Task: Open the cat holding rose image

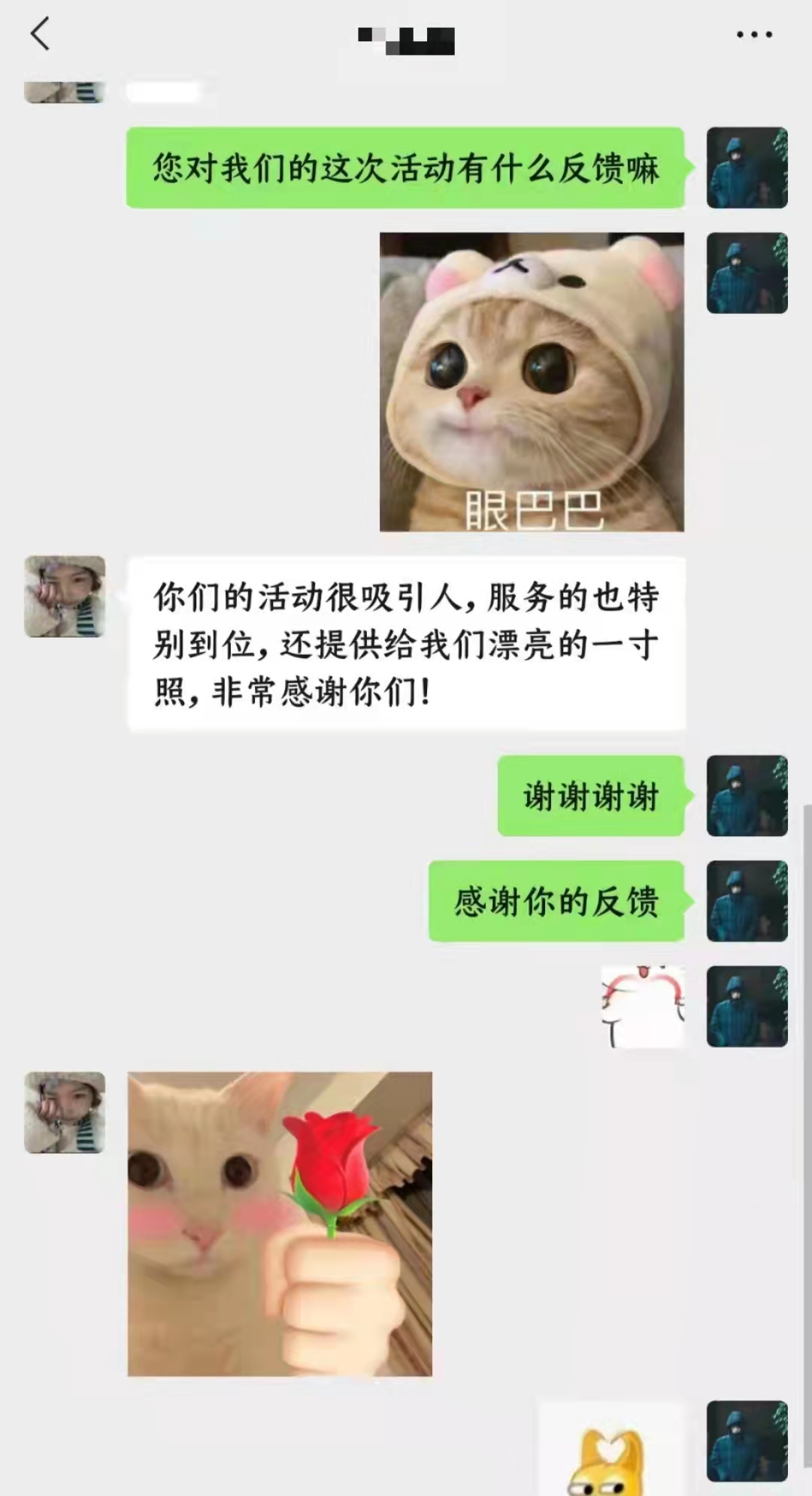Action: coord(280,1224)
